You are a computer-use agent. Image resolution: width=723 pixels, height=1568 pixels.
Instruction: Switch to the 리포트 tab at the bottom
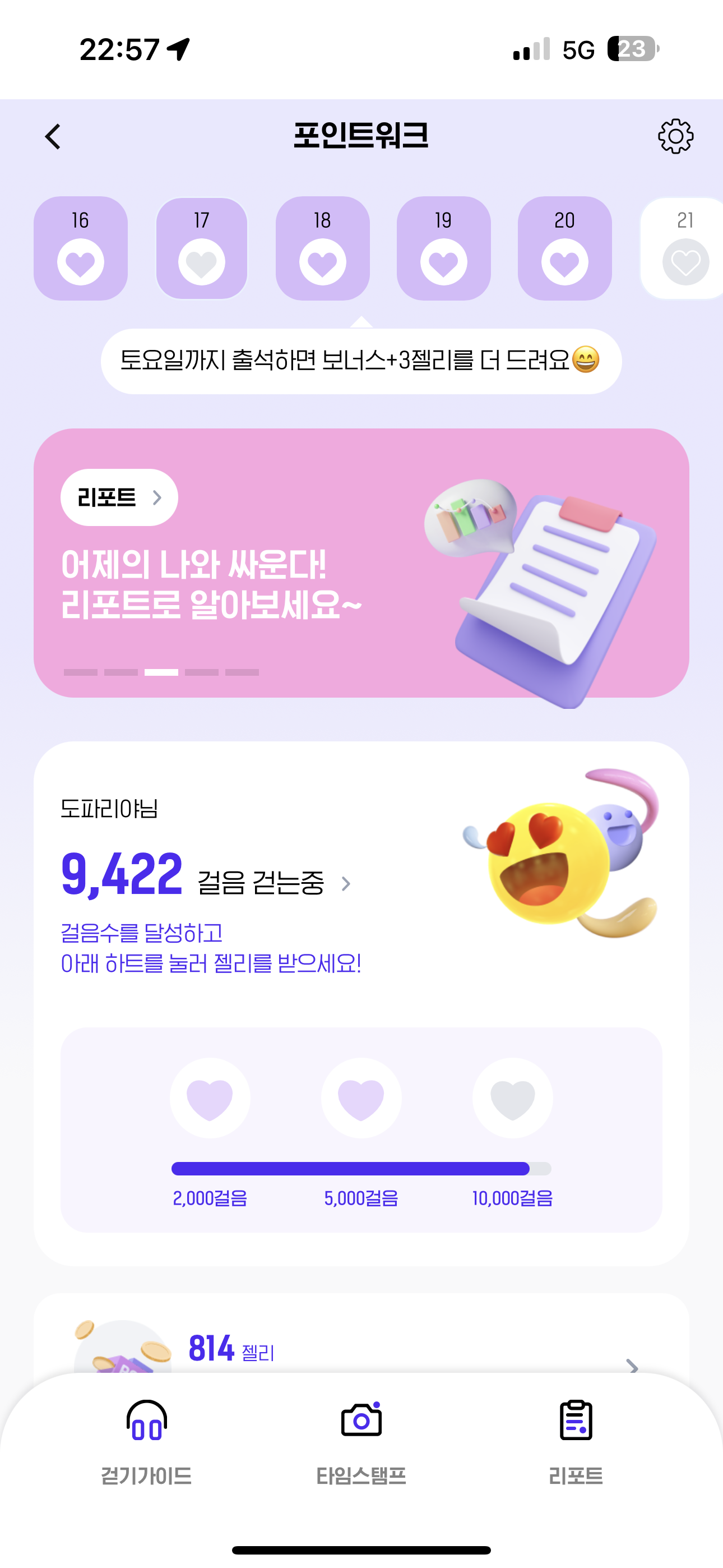tap(575, 1441)
